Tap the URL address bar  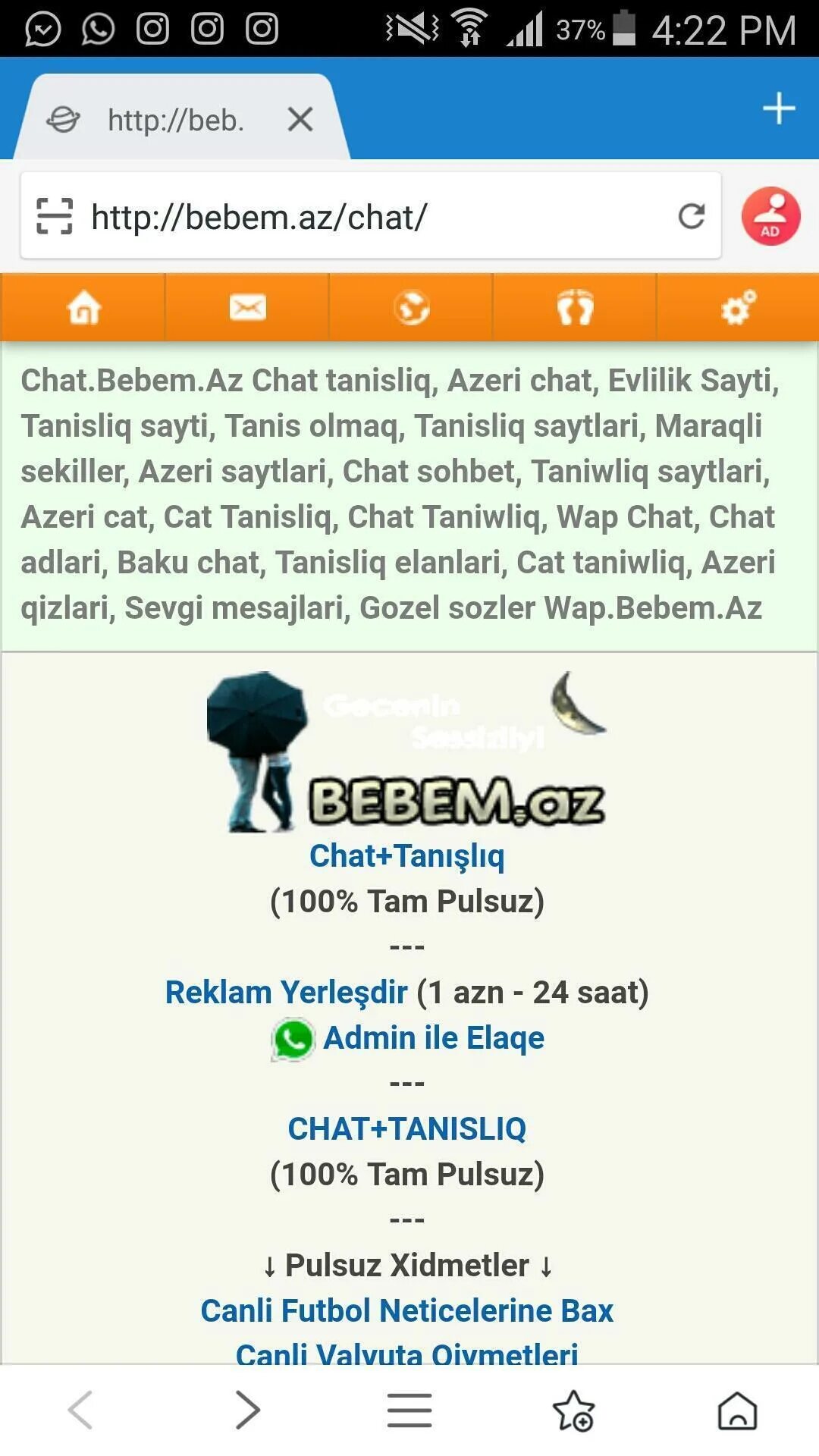[370, 216]
